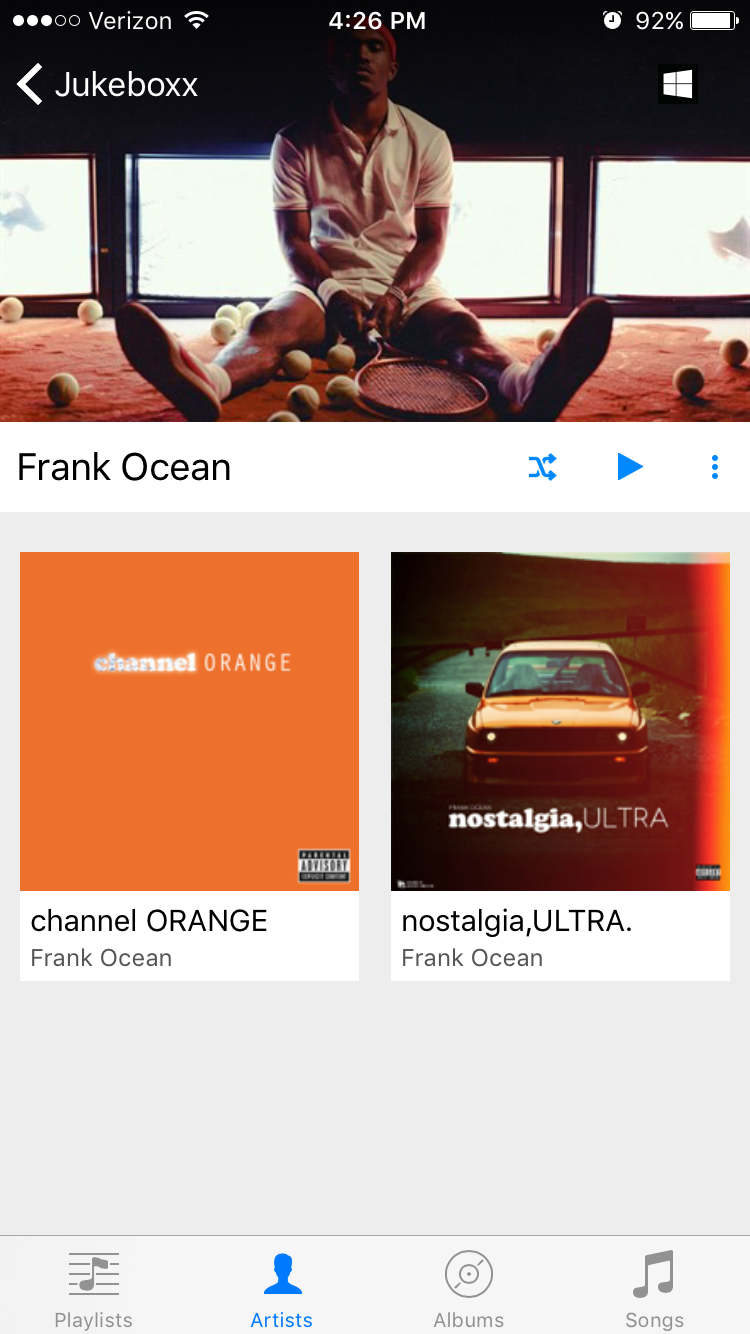Play all Frank Ocean songs
750x1334 pixels.
(x=629, y=467)
